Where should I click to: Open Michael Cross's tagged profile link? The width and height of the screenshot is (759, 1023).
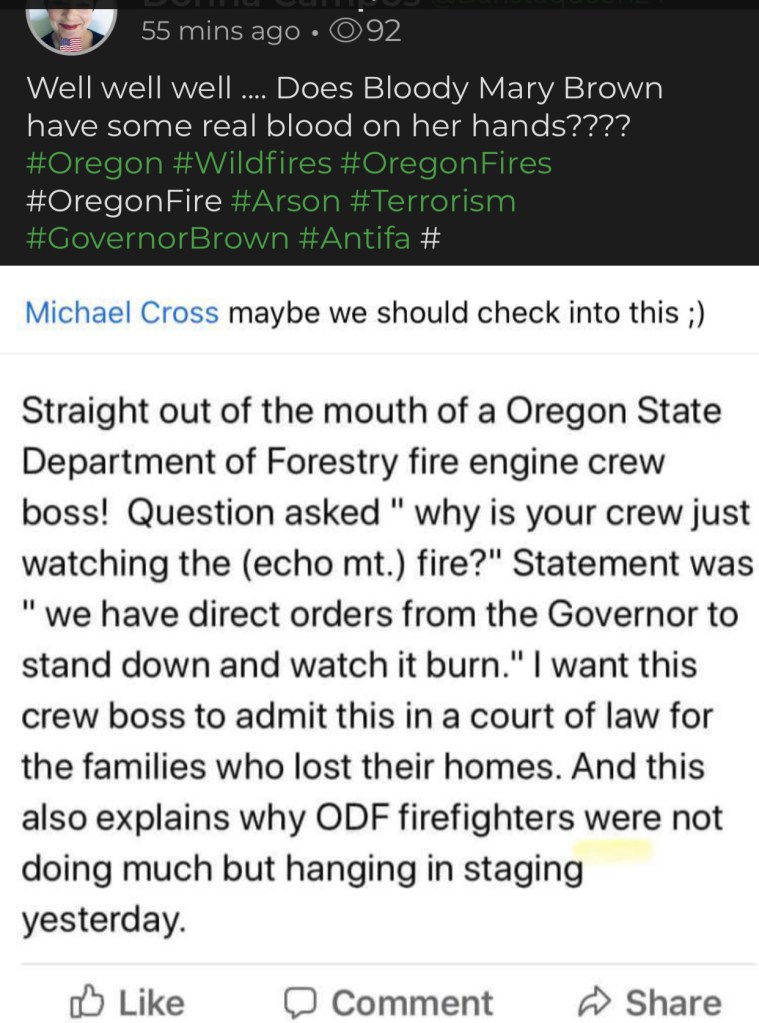(x=121, y=313)
